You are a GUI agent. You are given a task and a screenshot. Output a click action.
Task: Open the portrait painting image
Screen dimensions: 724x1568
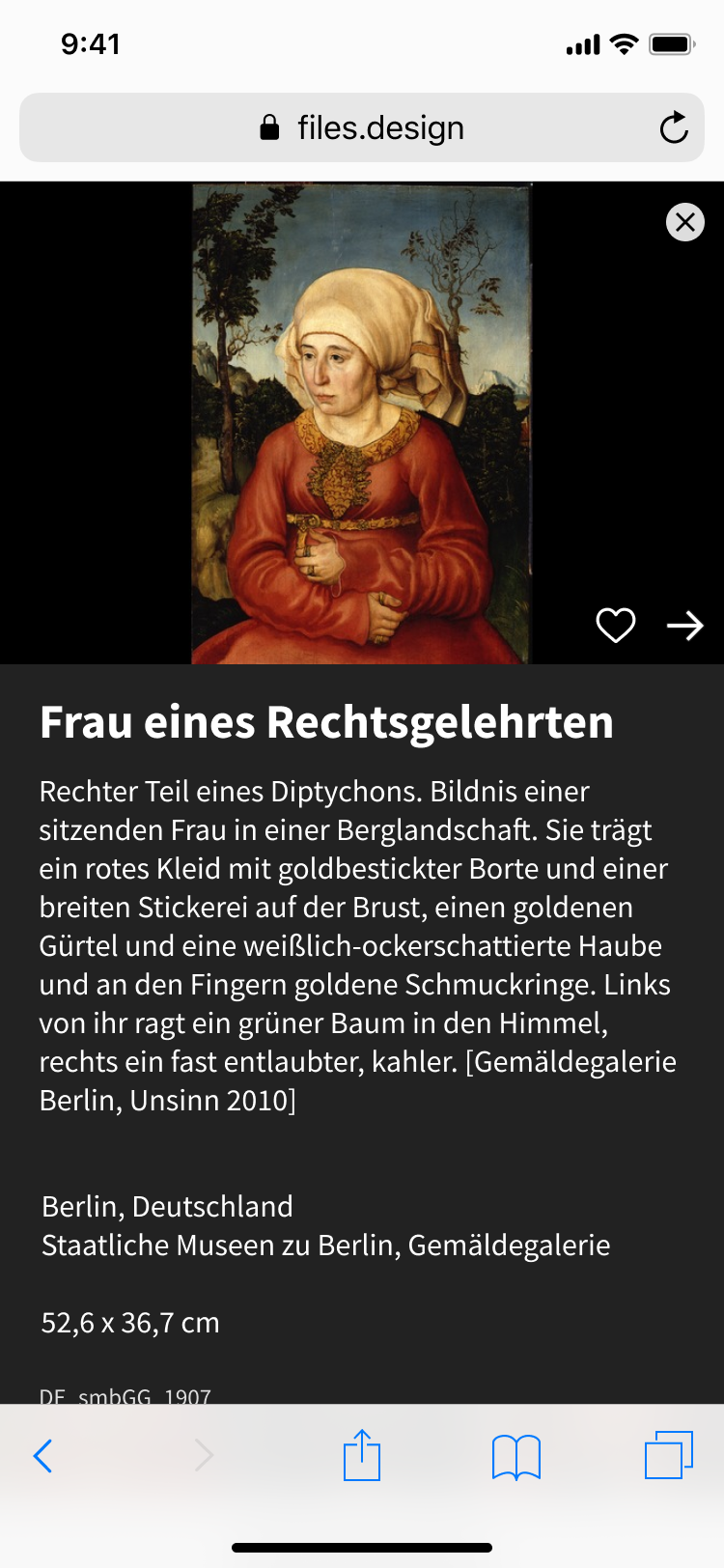[x=361, y=423]
